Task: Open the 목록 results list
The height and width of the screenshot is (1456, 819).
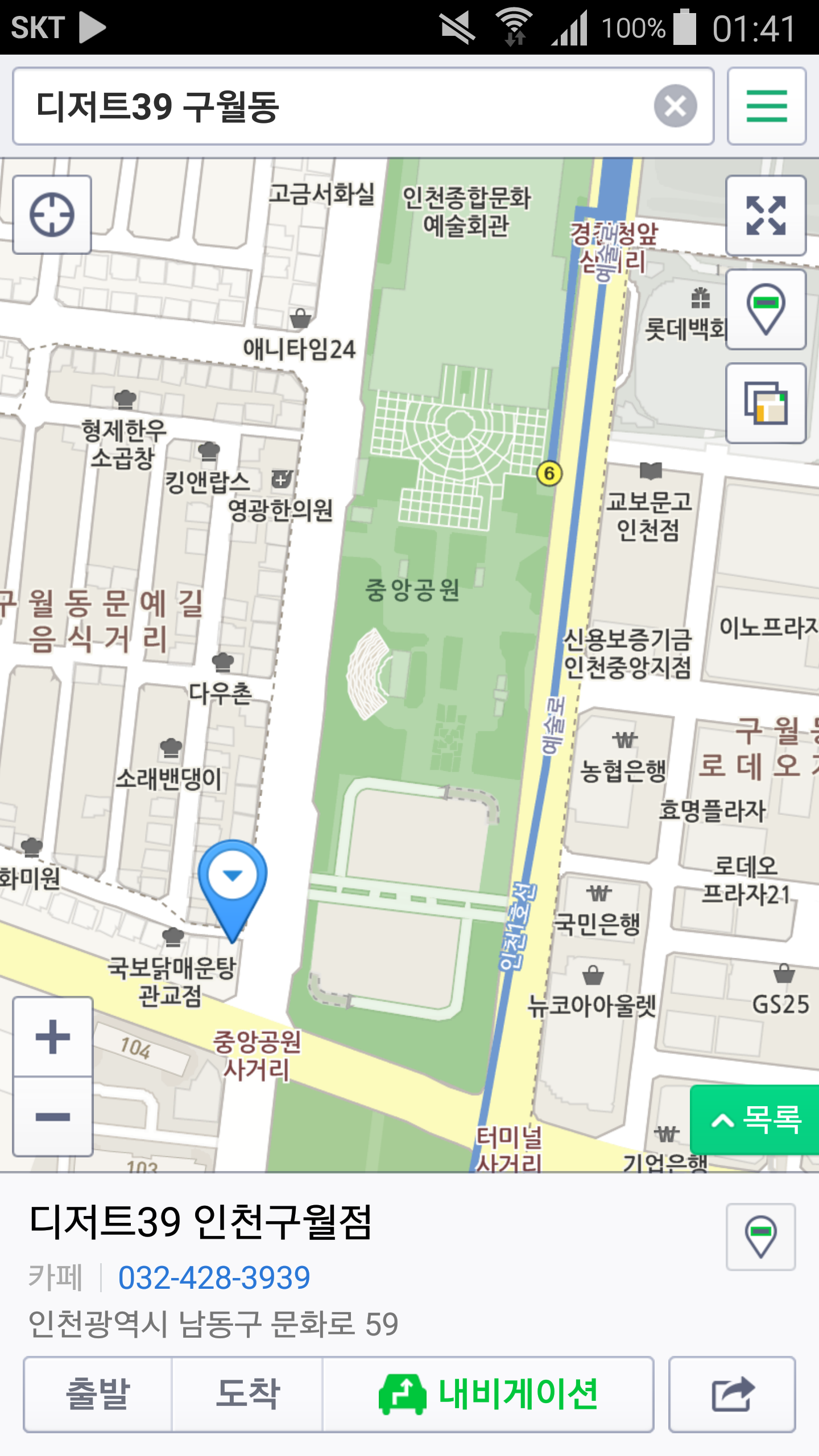Action: 755,1119
